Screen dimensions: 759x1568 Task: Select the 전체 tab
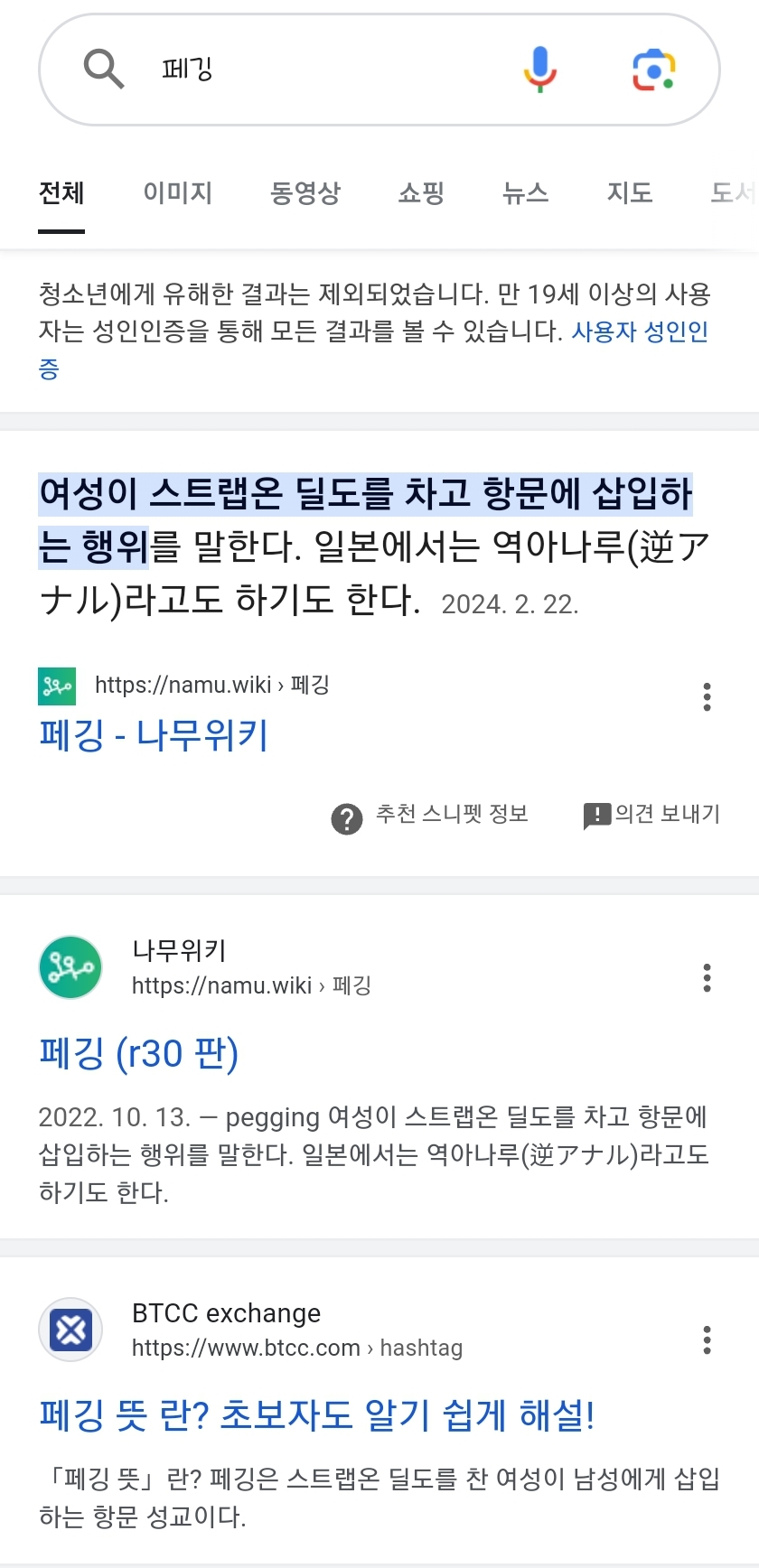point(61,192)
